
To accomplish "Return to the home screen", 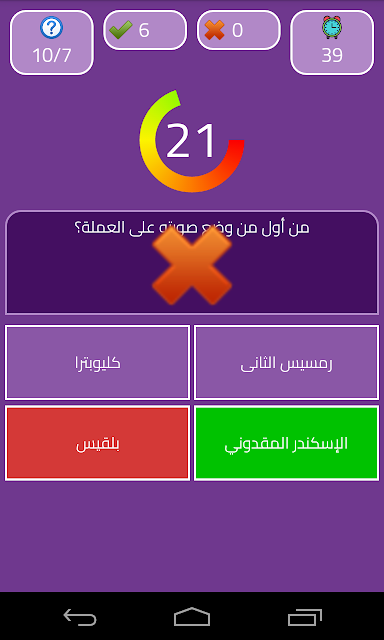I will pyautogui.click(x=192, y=616).
